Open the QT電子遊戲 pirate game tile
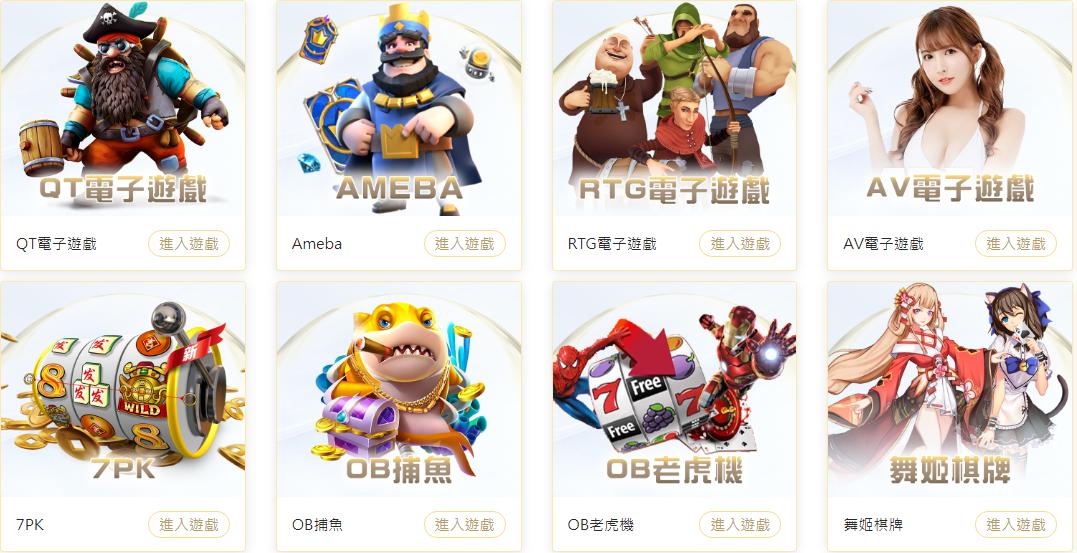The width and height of the screenshot is (1077, 553). pos(123,108)
